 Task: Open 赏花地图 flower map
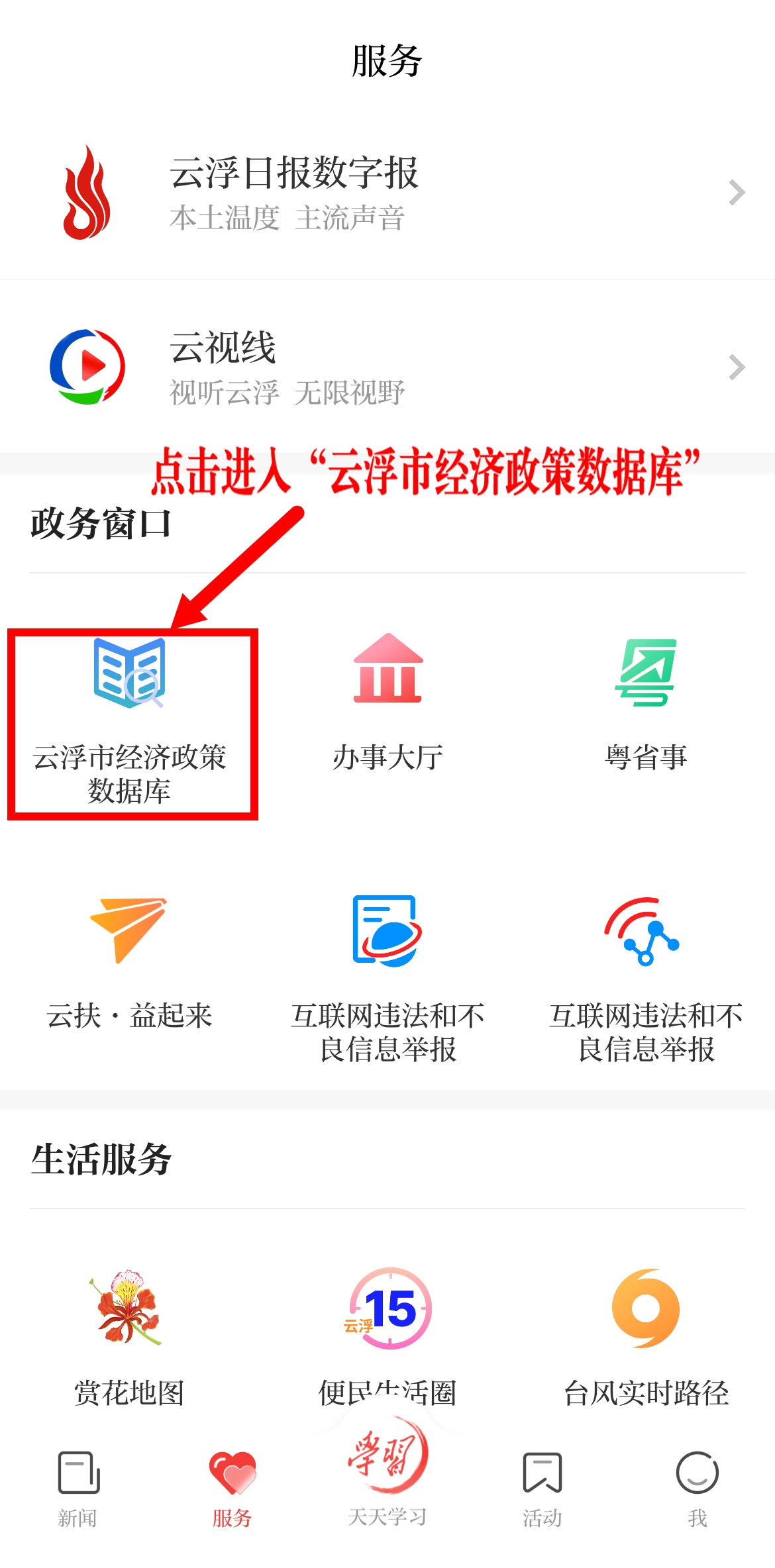[x=130, y=1338]
